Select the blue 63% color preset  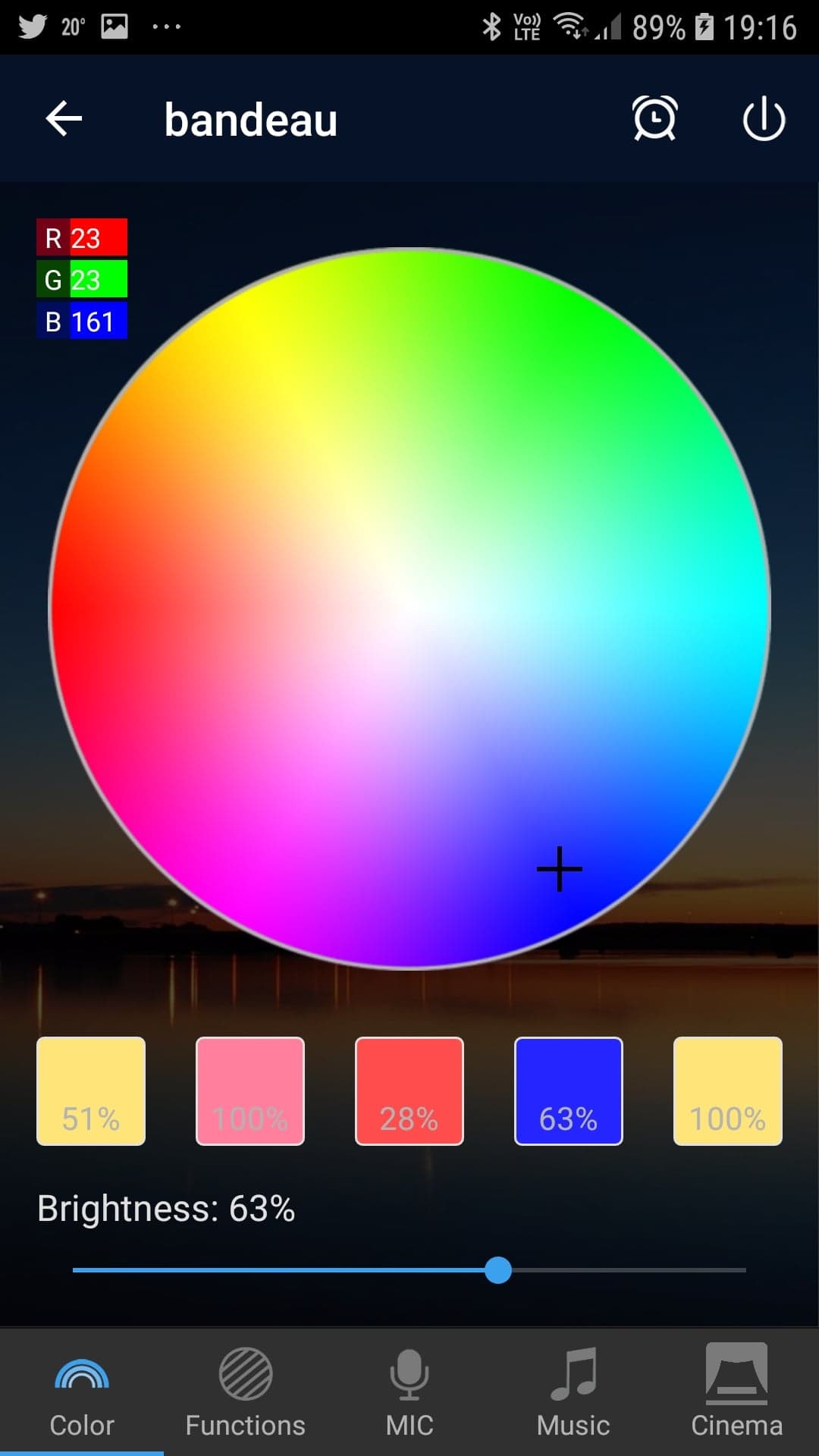pos(569,1091)
